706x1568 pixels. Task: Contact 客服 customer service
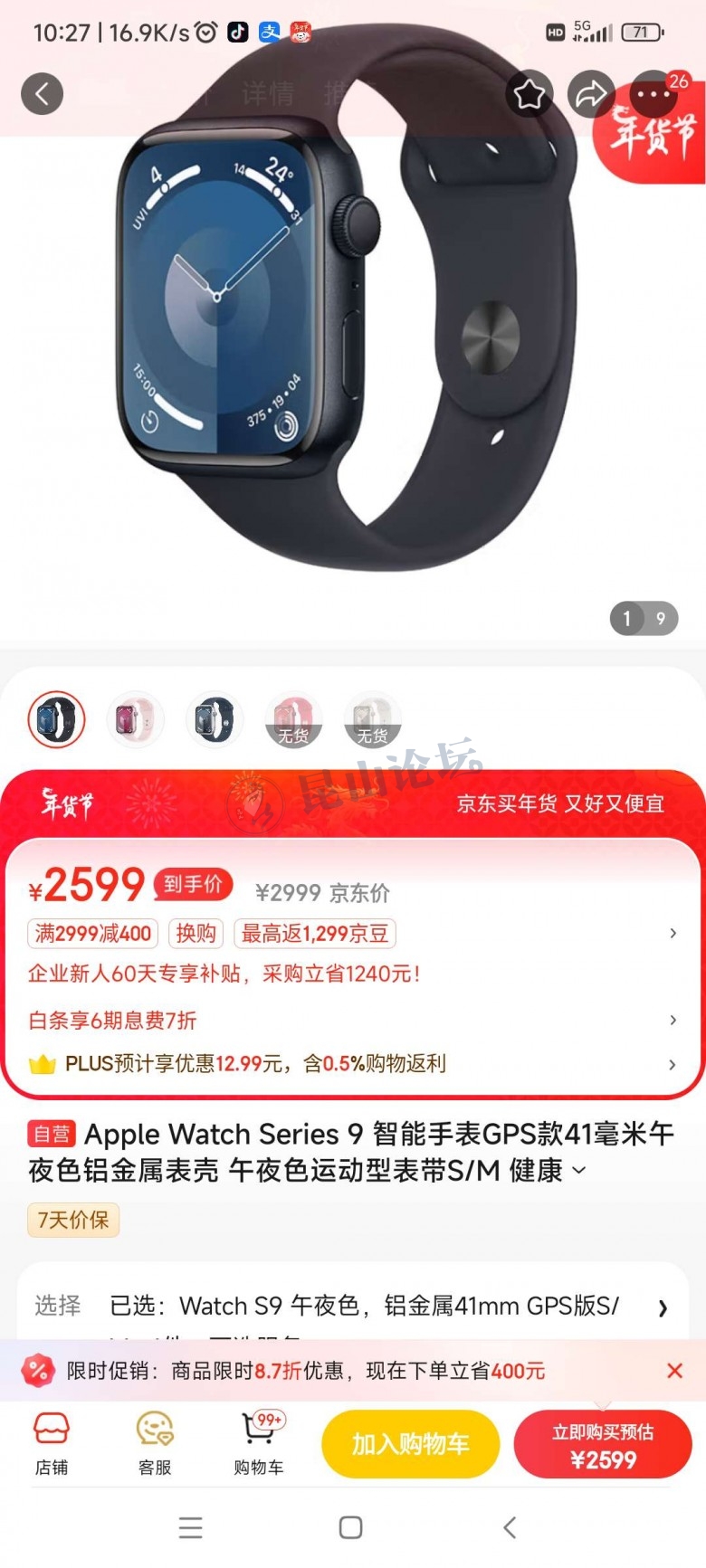(155, 1444)
